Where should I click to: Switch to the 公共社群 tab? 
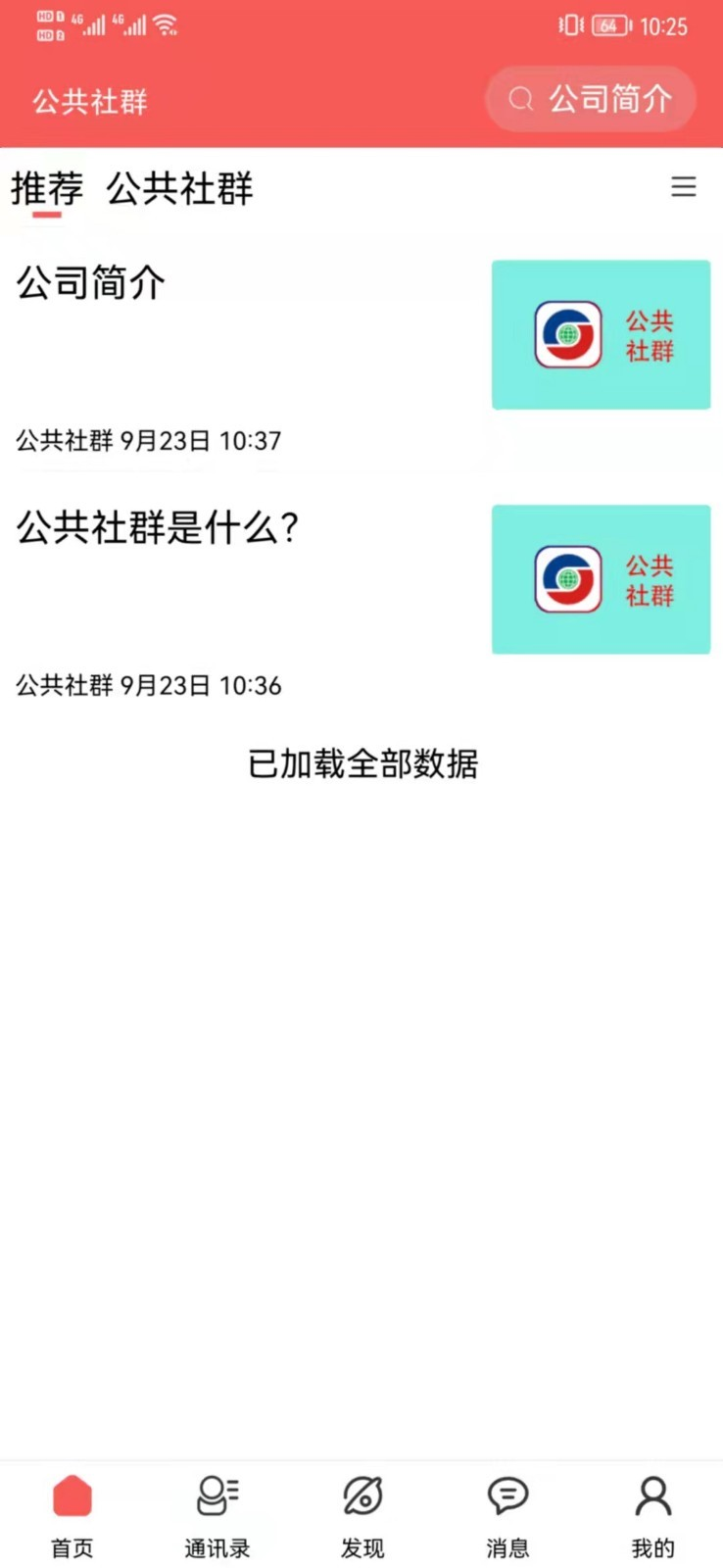tap(180, 189)
